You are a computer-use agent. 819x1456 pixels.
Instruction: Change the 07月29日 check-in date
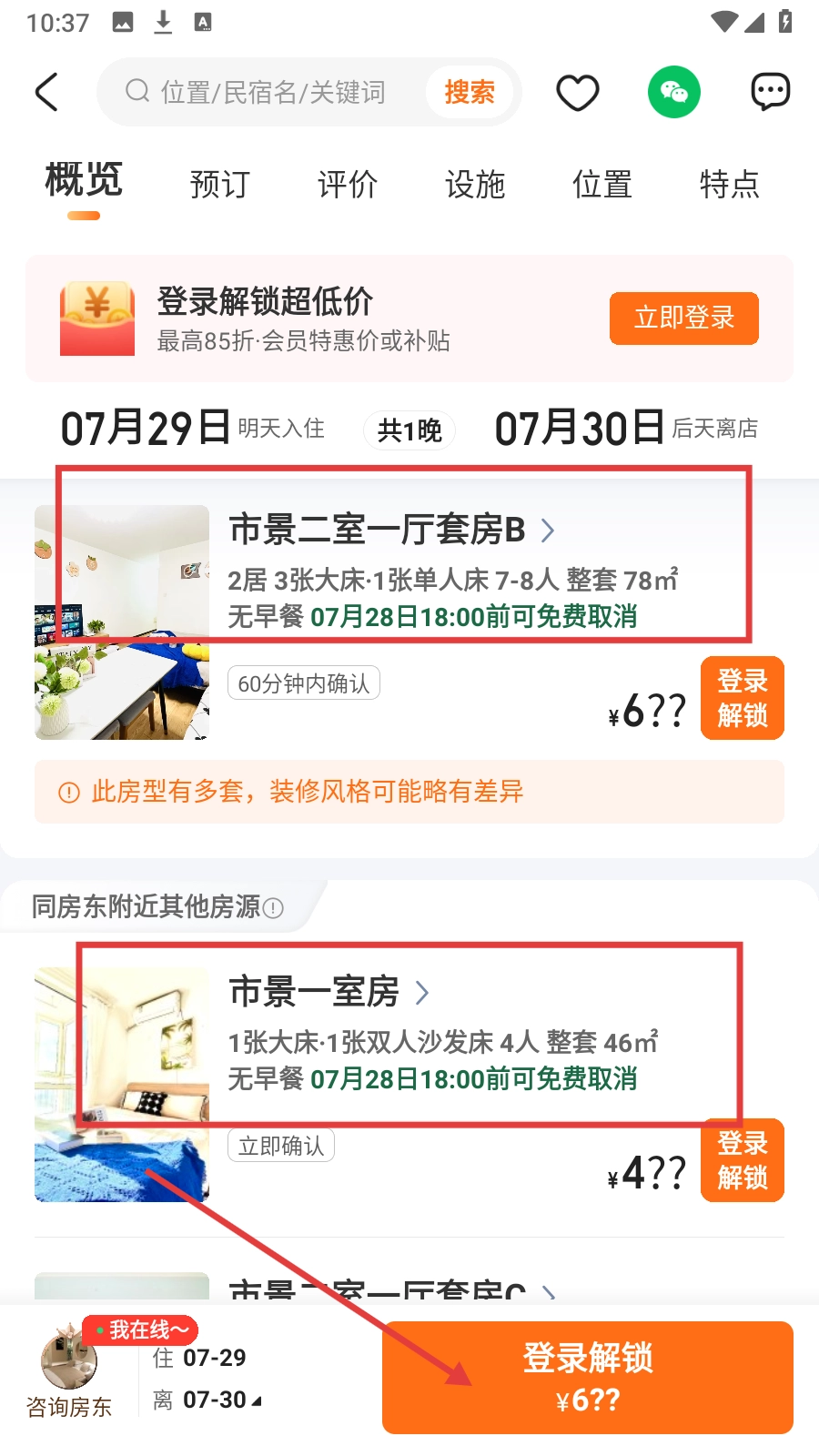[x=146, y=428]
